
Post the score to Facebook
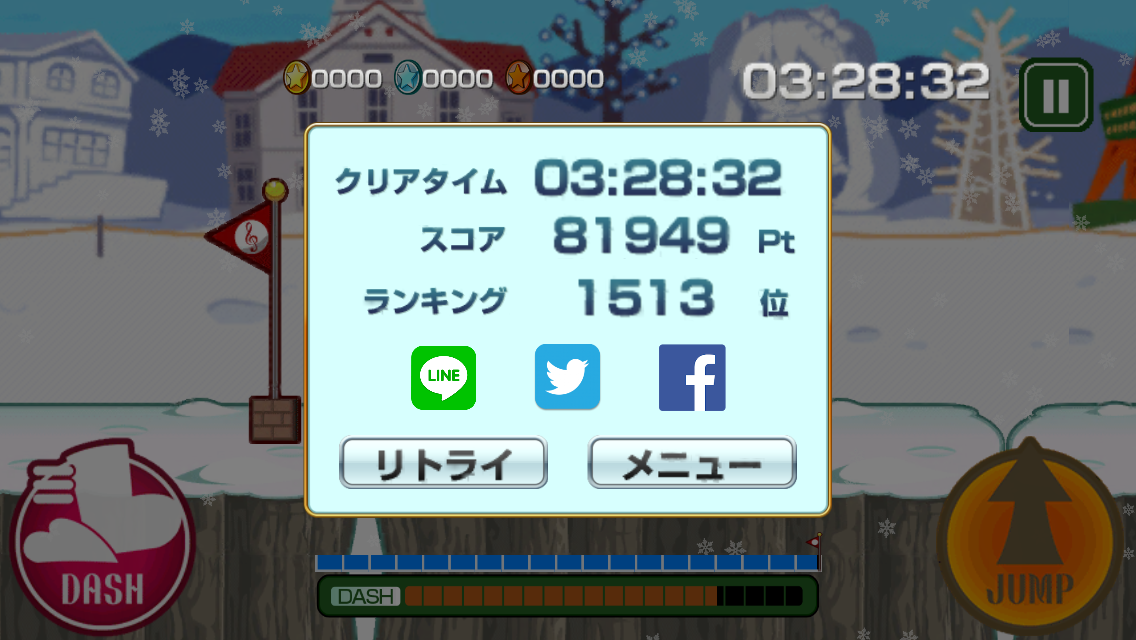pos(692,377)
